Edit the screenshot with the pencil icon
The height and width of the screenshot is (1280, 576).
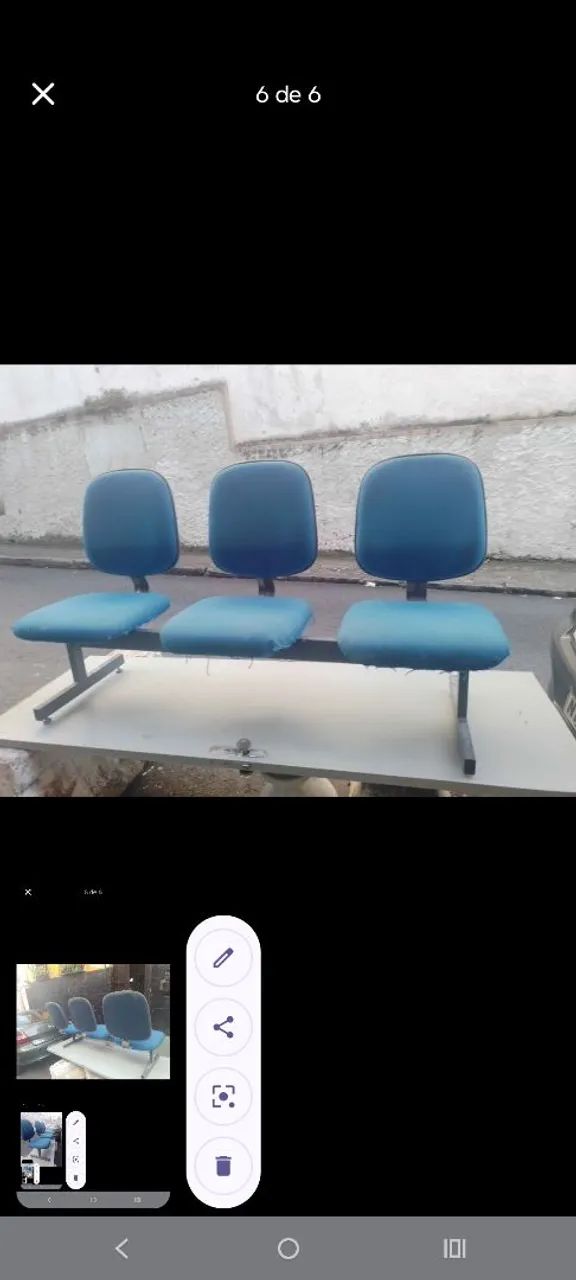coord(223,958)
